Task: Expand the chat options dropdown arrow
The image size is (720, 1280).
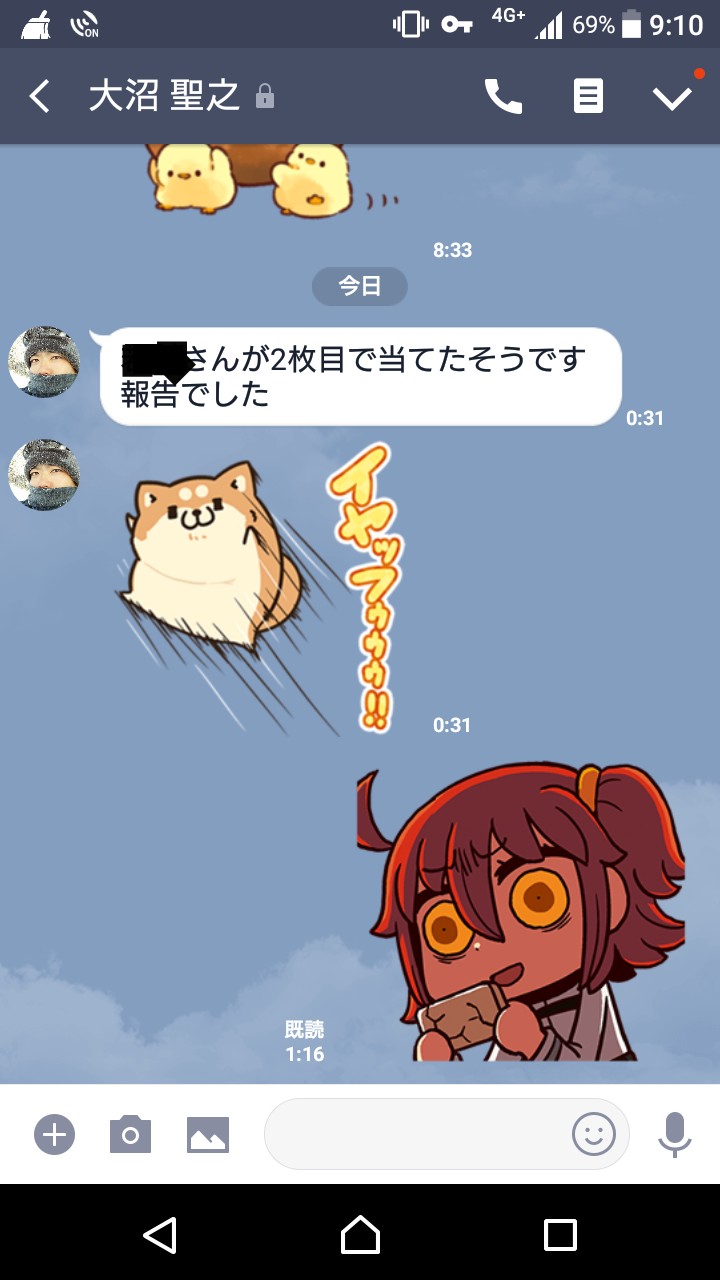Action: click(x=672, y=97)
